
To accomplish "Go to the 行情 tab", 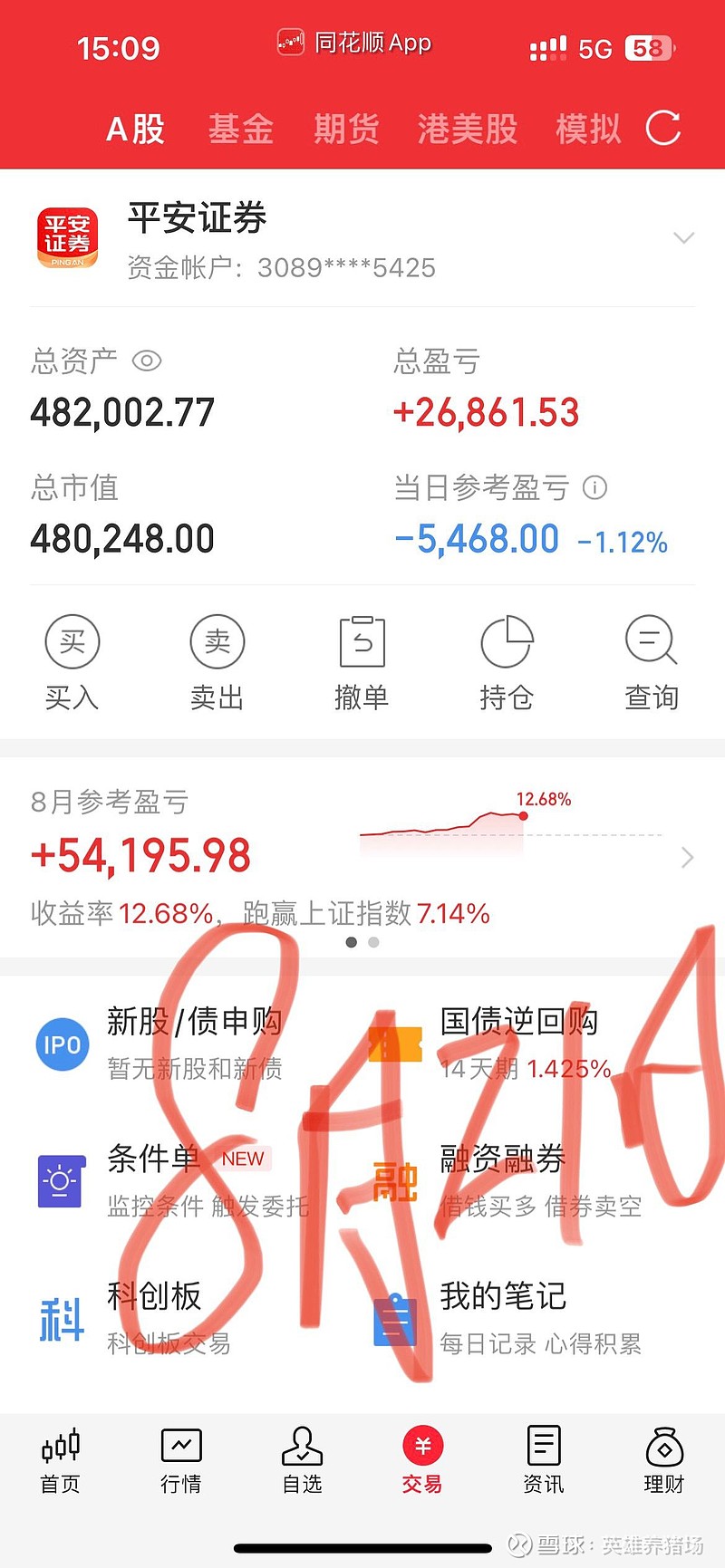I will (181, 1460).
